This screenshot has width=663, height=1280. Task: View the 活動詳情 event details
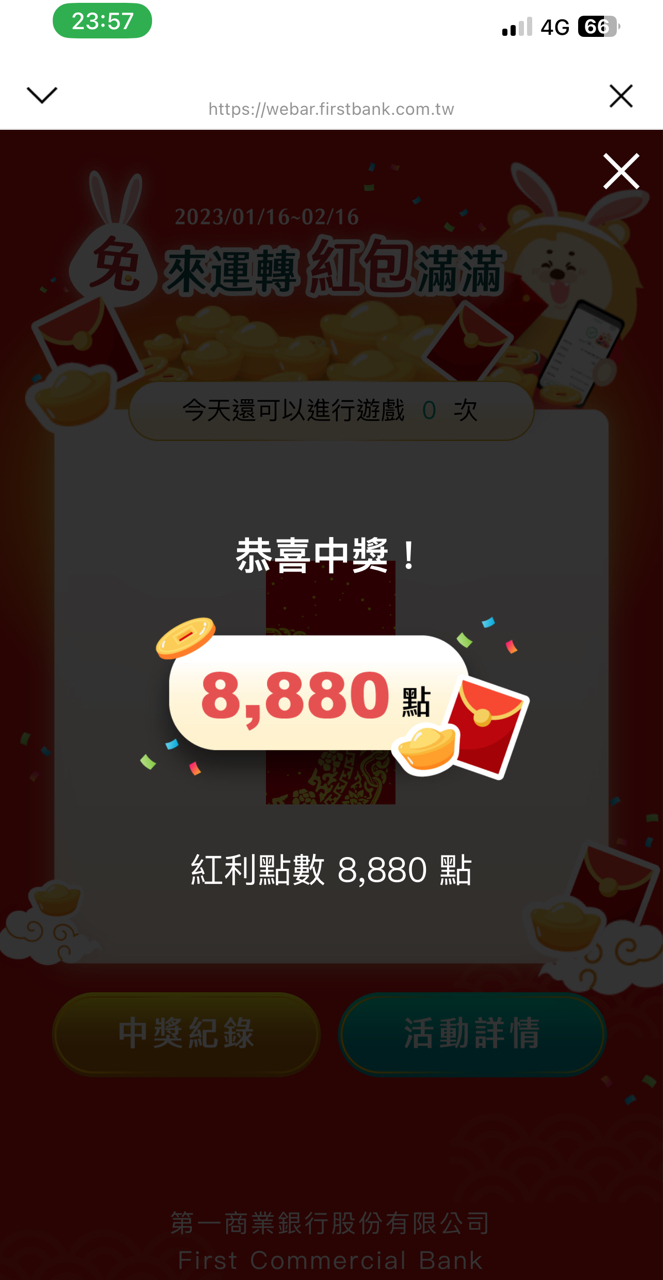click(472, 1033)
